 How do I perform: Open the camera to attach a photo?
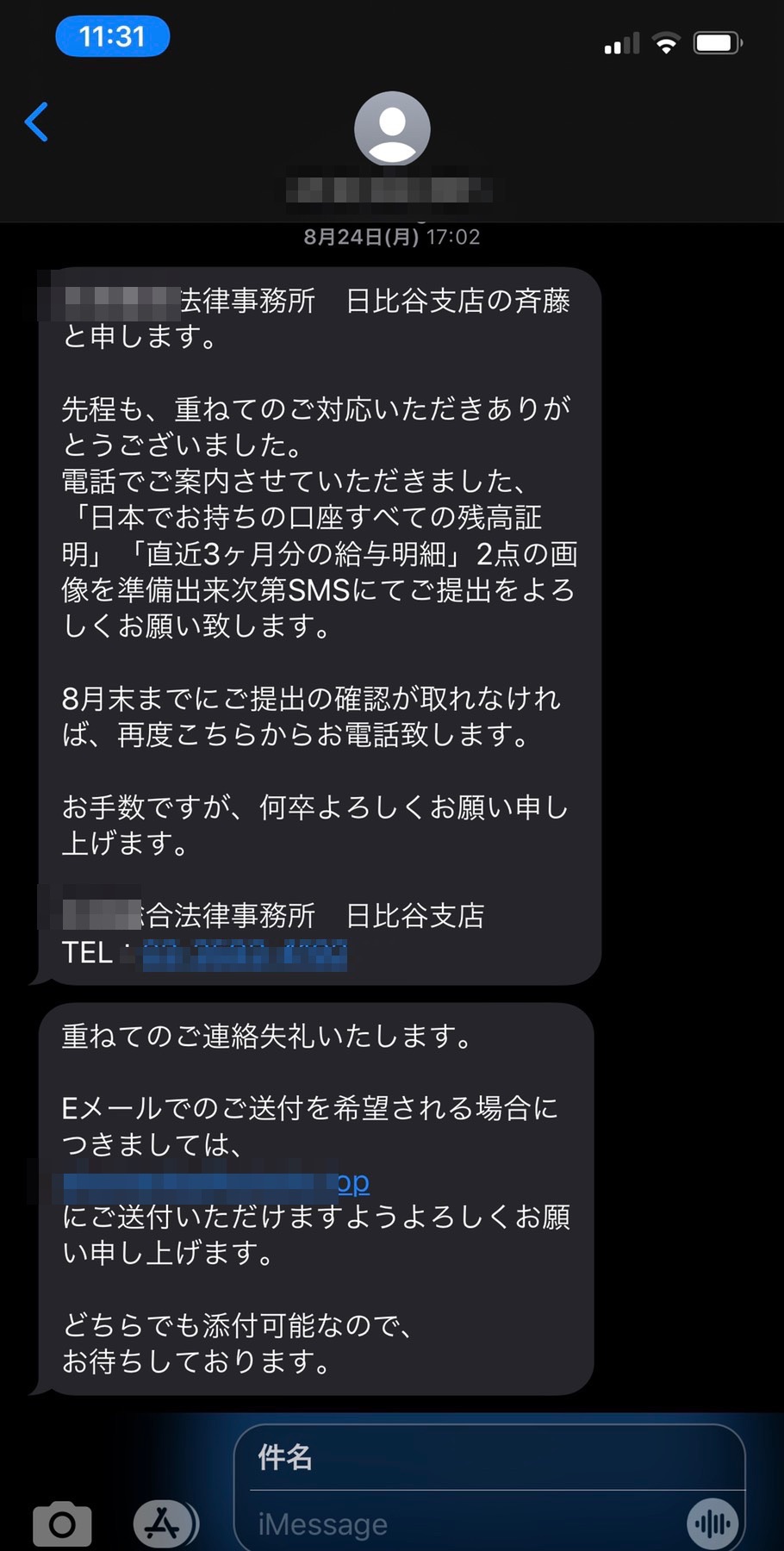pos(61,1524)
